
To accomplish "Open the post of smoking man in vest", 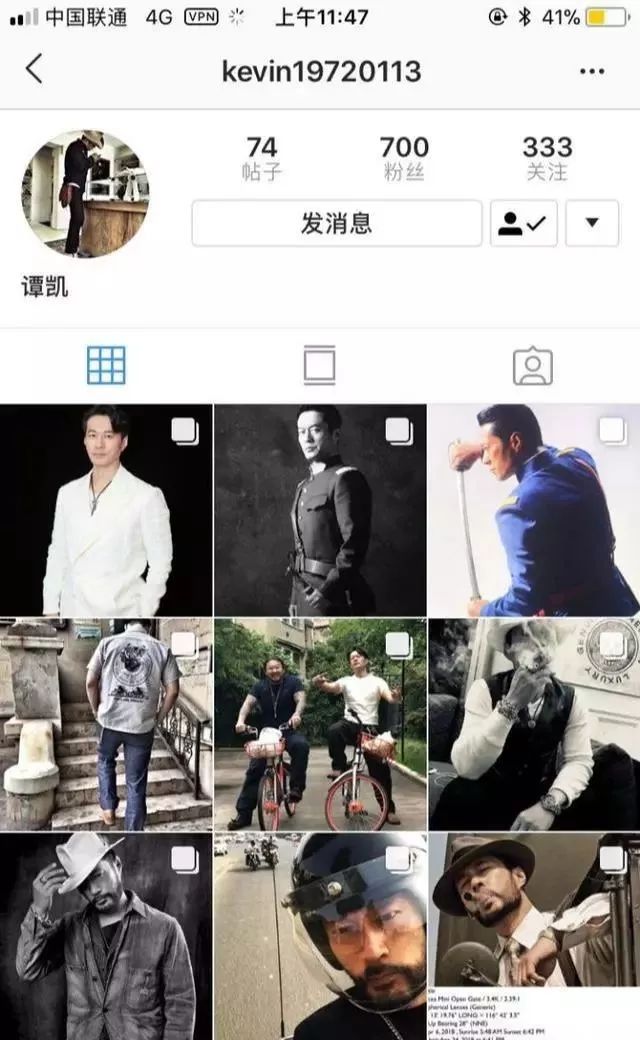I will click(x=534, y=724).
